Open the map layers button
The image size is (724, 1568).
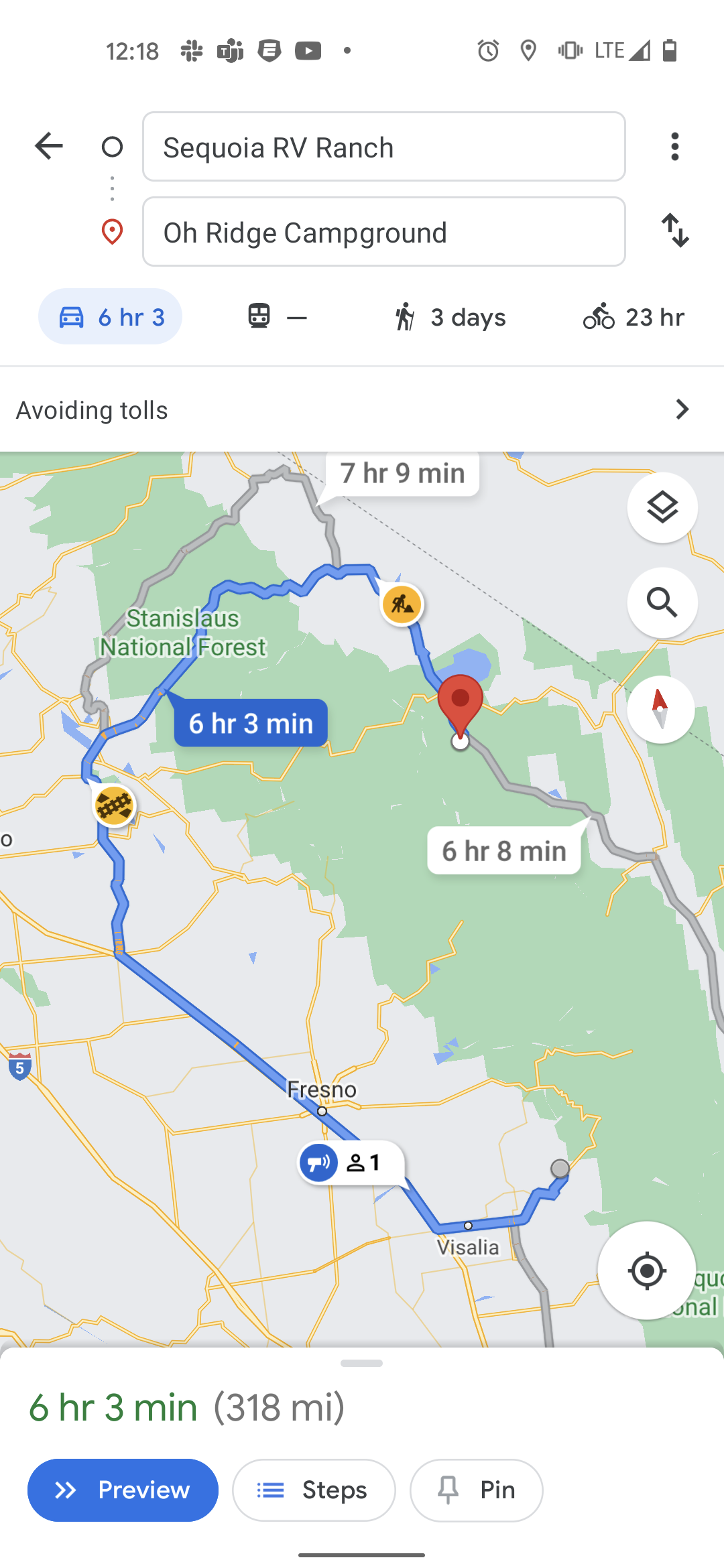[662, 507]
